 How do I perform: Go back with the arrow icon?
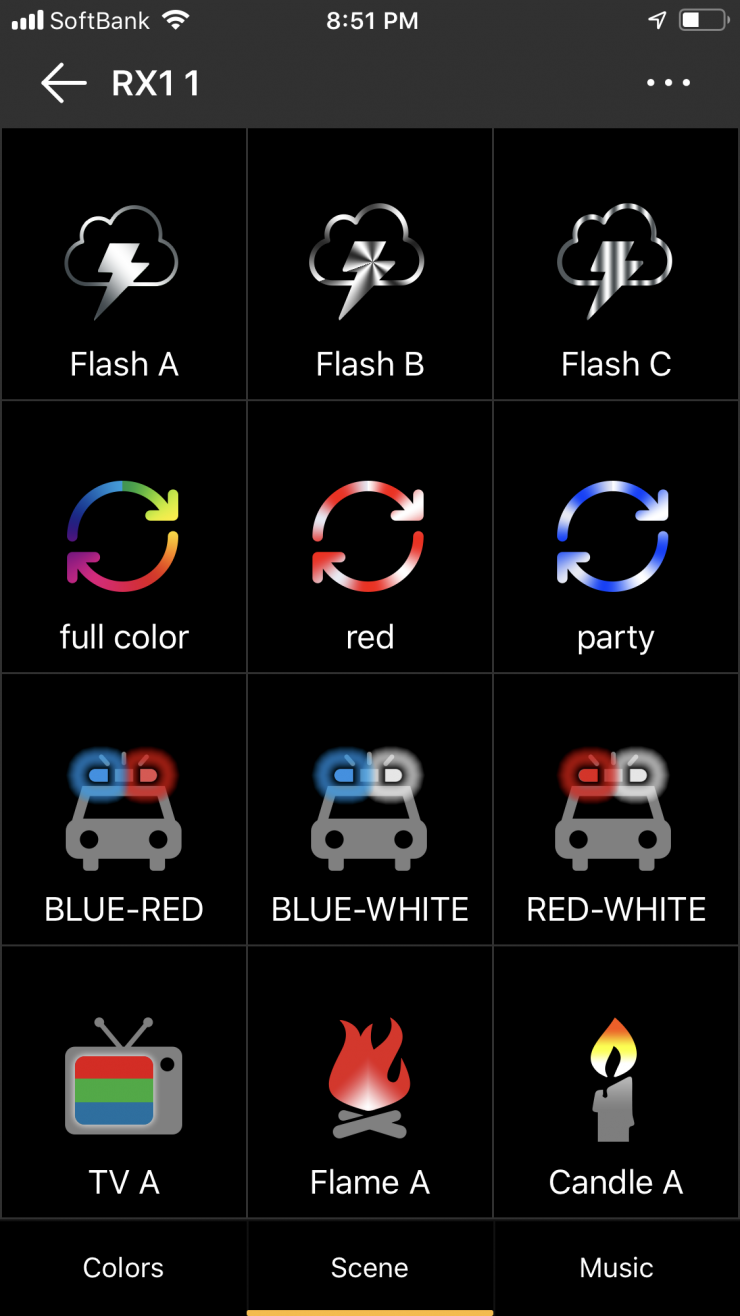coord(64,83)
